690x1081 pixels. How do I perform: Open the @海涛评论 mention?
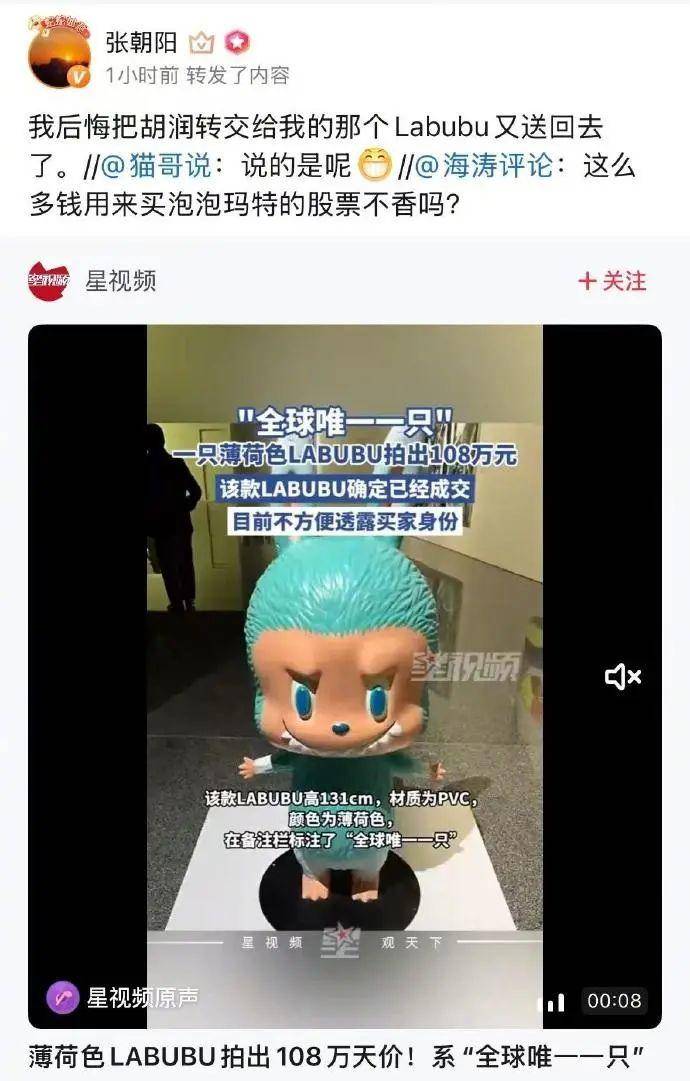pos(482,165)
